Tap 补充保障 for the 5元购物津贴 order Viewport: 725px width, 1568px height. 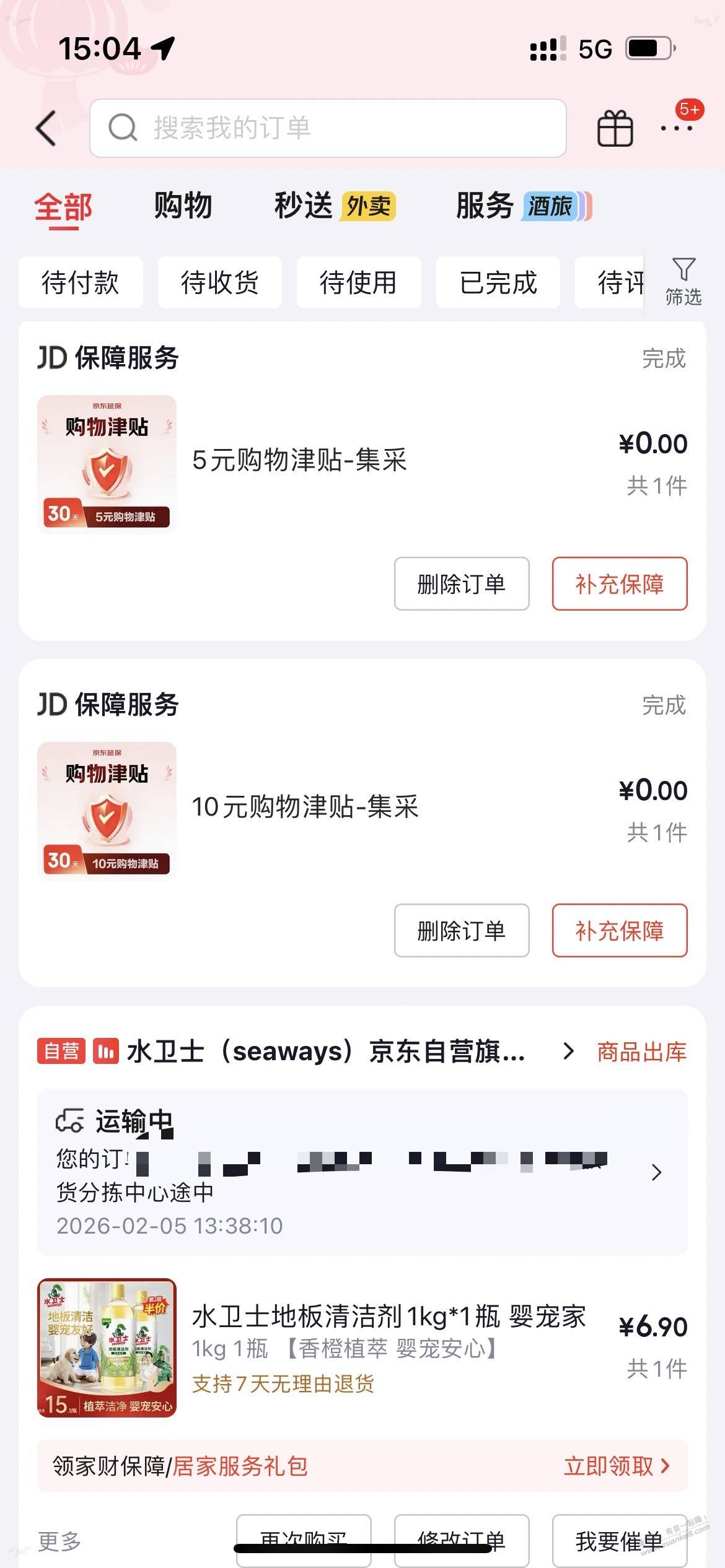pos(620,583)
